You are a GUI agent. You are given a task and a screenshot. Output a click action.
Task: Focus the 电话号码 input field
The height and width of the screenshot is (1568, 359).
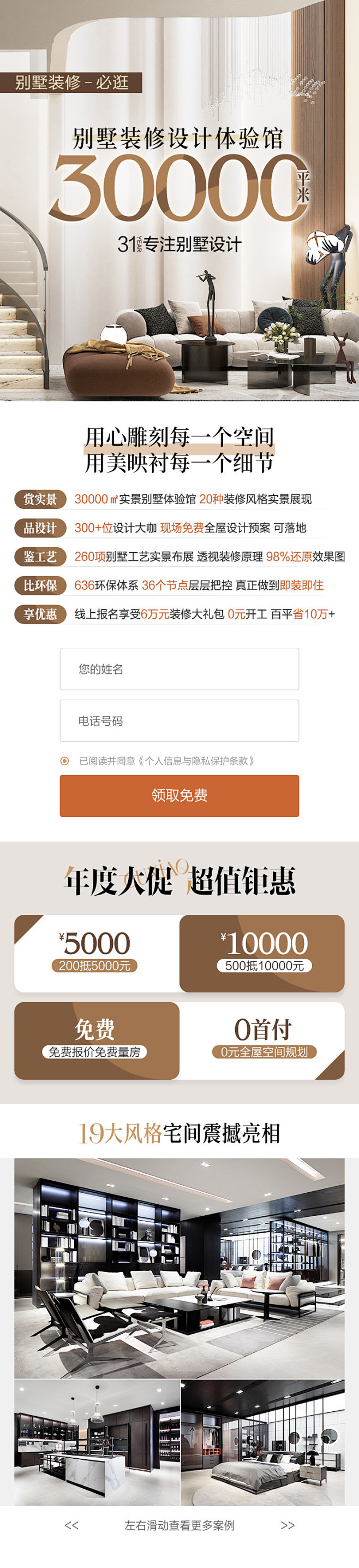[x=179, y=720]
